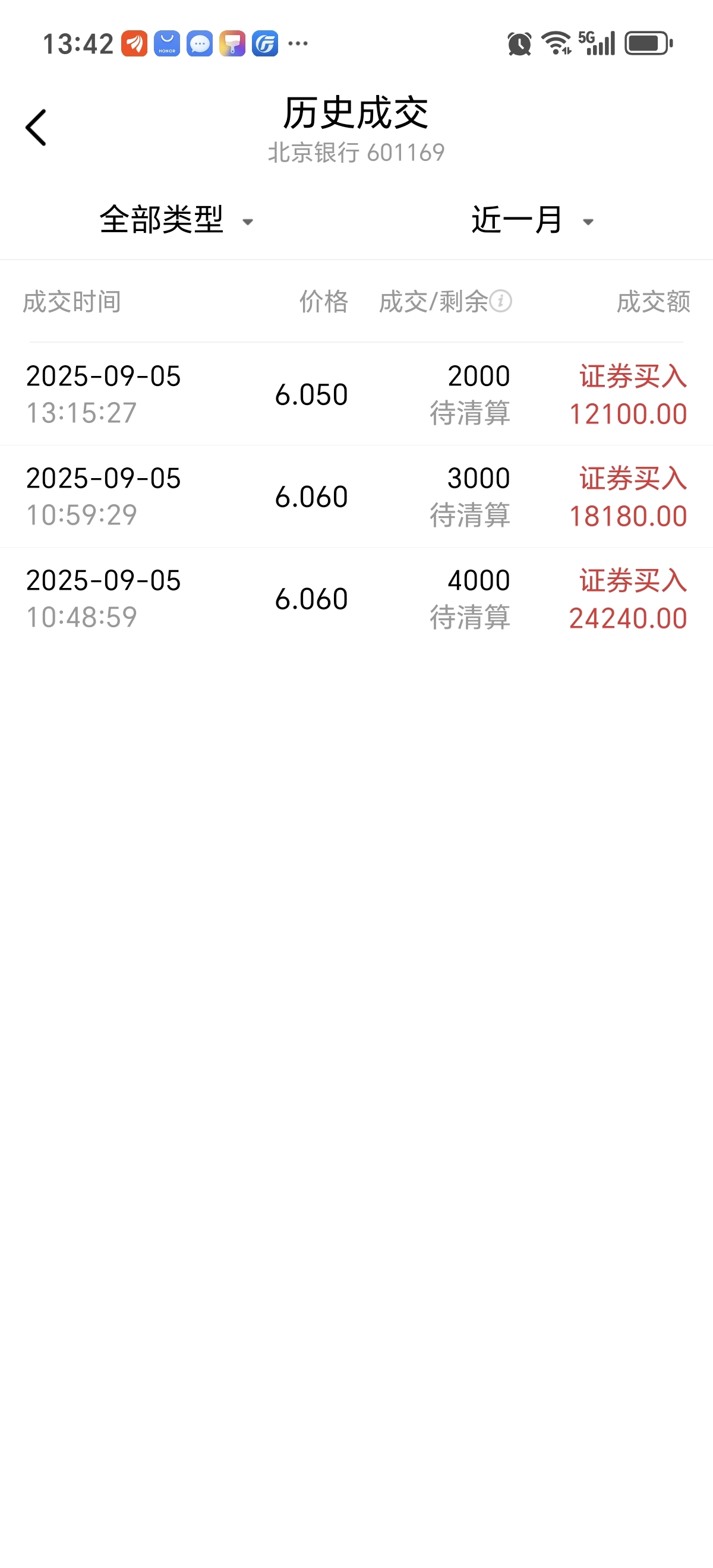This screenshot has height=1568, width=713.
Task: Tap the info icon beside 成交/剩余
Action: click(x=500, y=301)
